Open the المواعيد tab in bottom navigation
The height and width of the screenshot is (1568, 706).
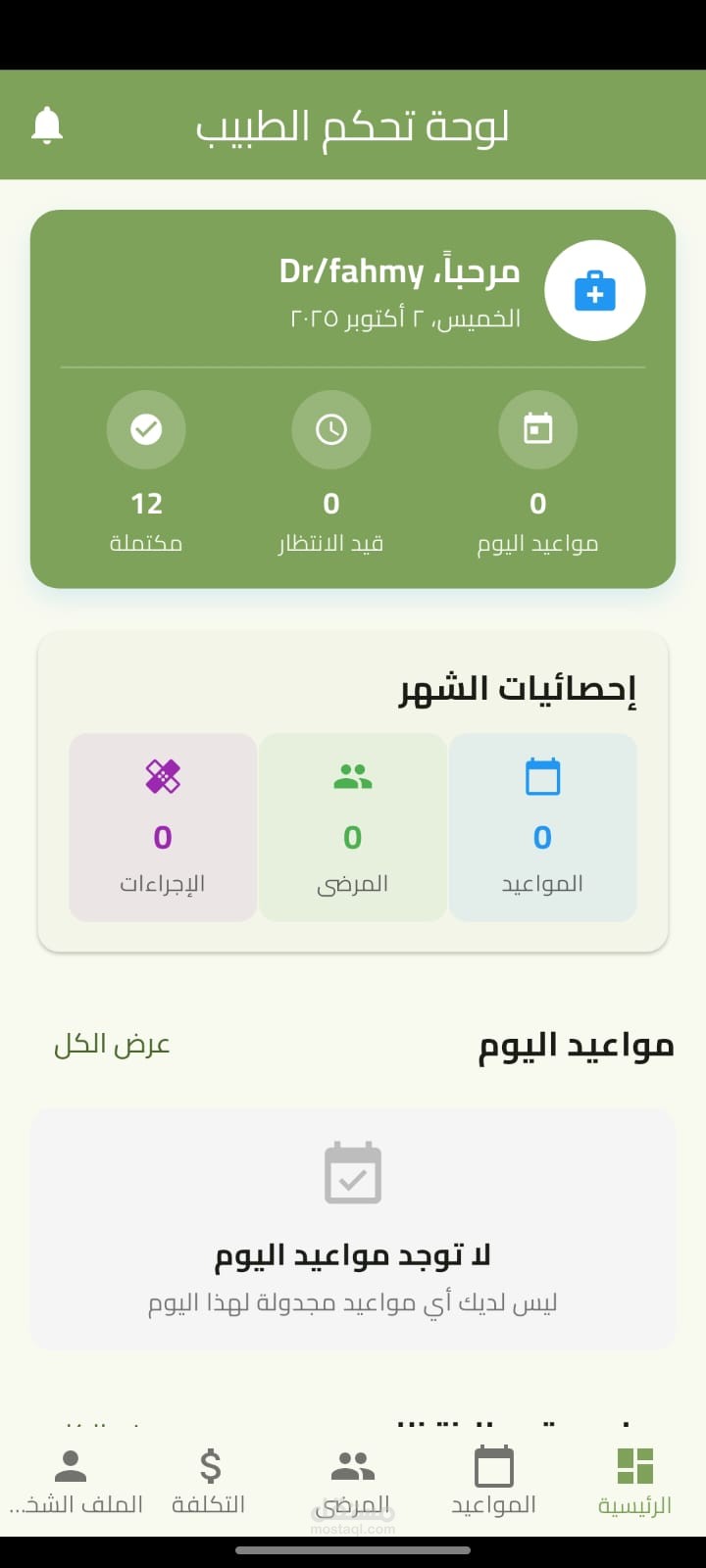tap(493, 1481)
